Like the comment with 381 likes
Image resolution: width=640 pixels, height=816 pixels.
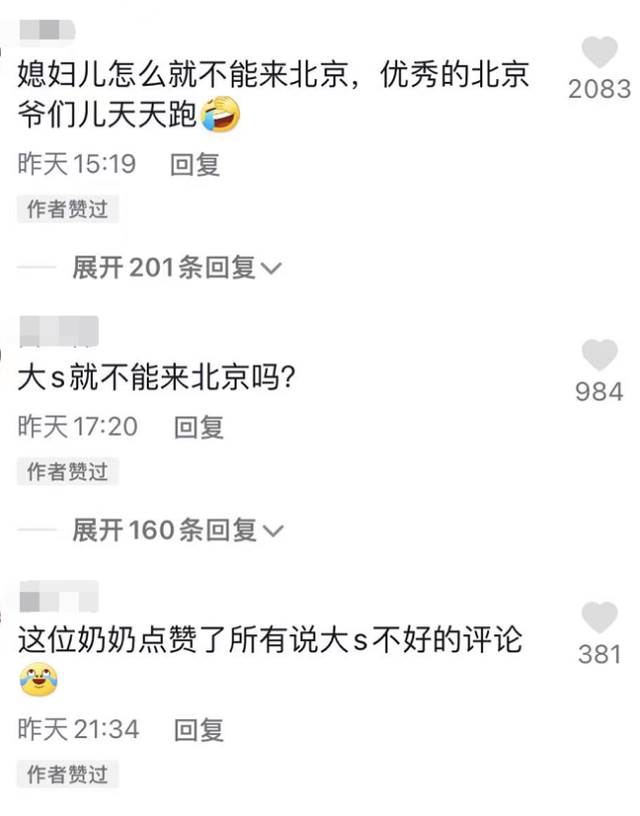(x=599, y=617)
